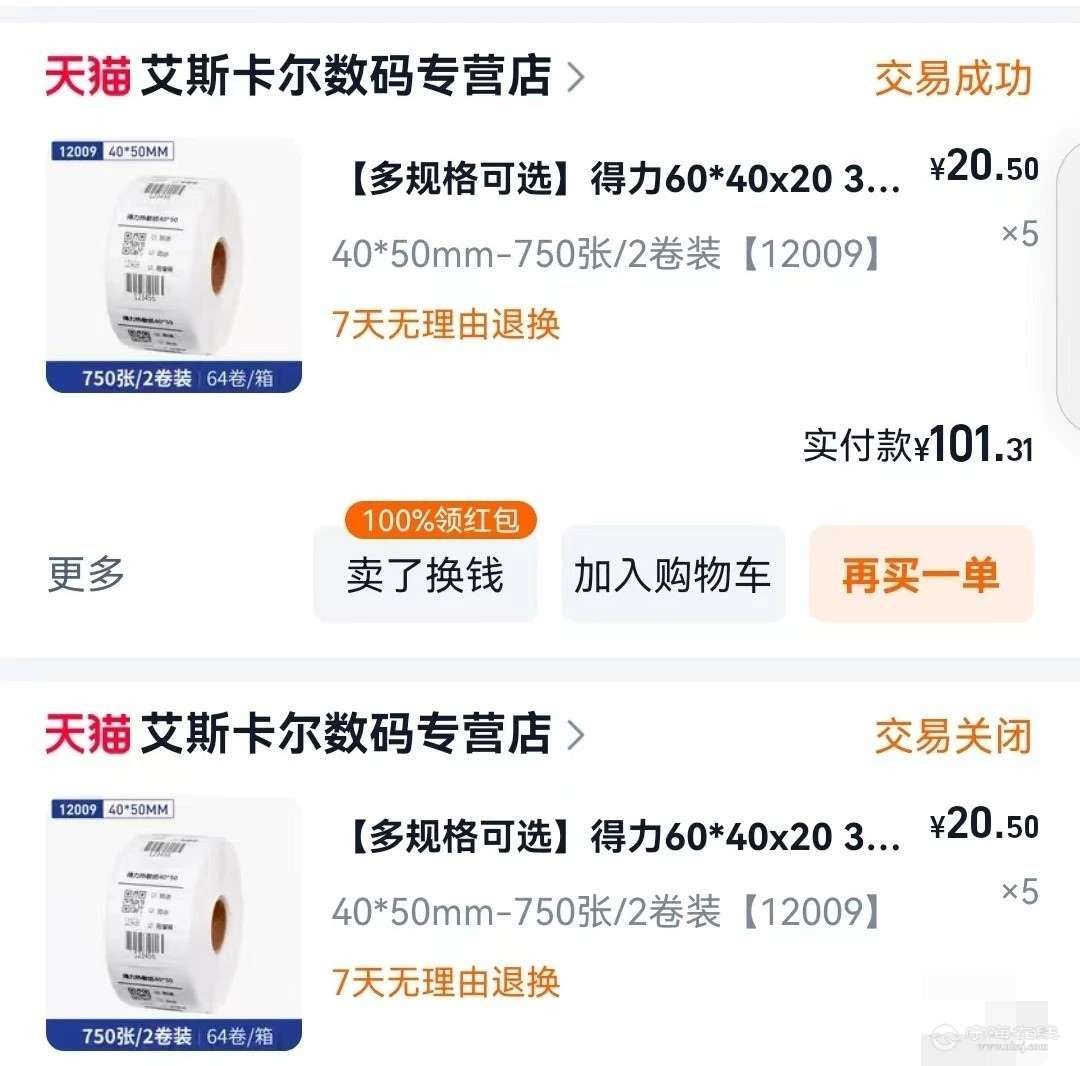Open the product title in the 交易关闭 order
Viewport: 1080px width, 1066px height.
click(x=625, y=837)
